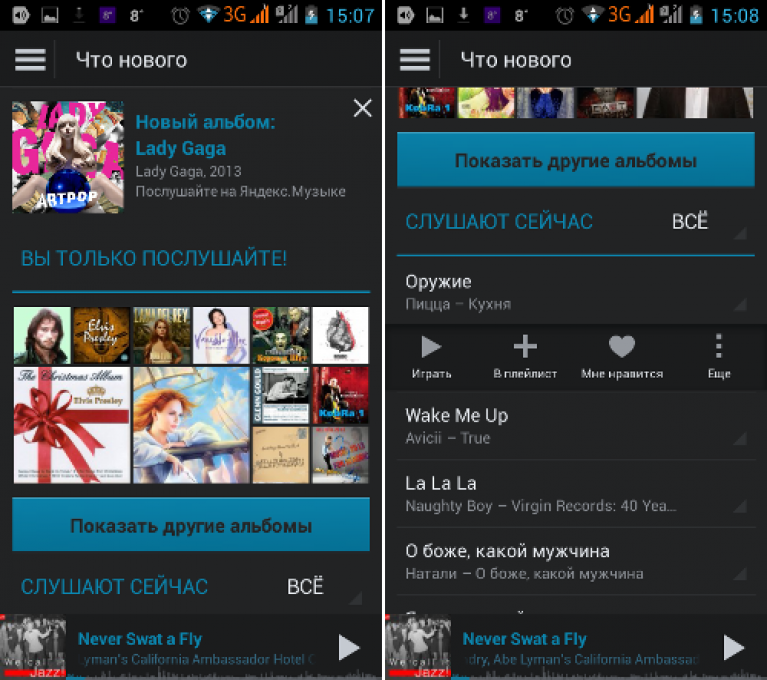Like the track via Мне нравится

pyautogui.click(x=622, y=357)
